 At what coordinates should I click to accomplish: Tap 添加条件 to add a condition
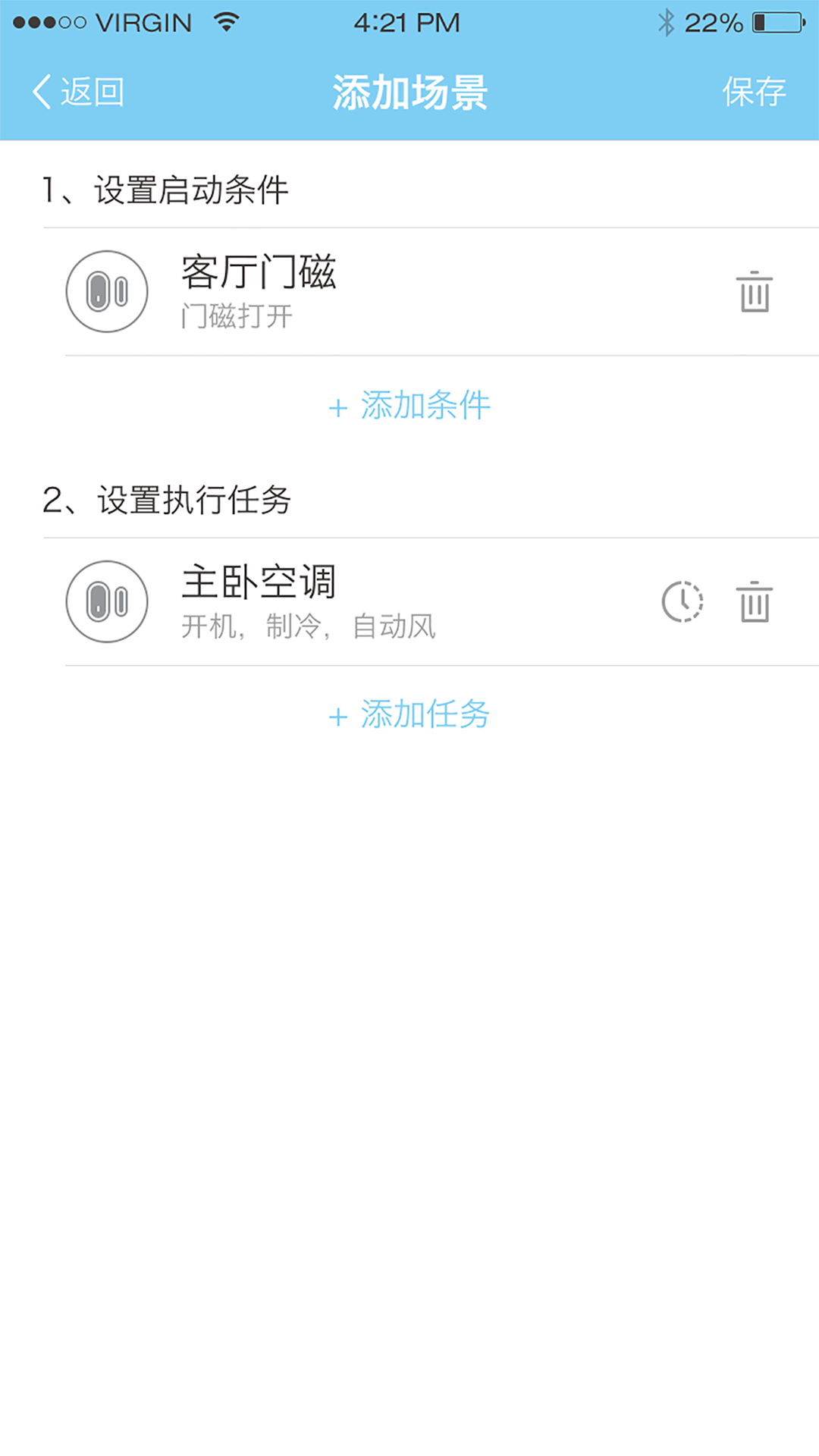(409, 406)
